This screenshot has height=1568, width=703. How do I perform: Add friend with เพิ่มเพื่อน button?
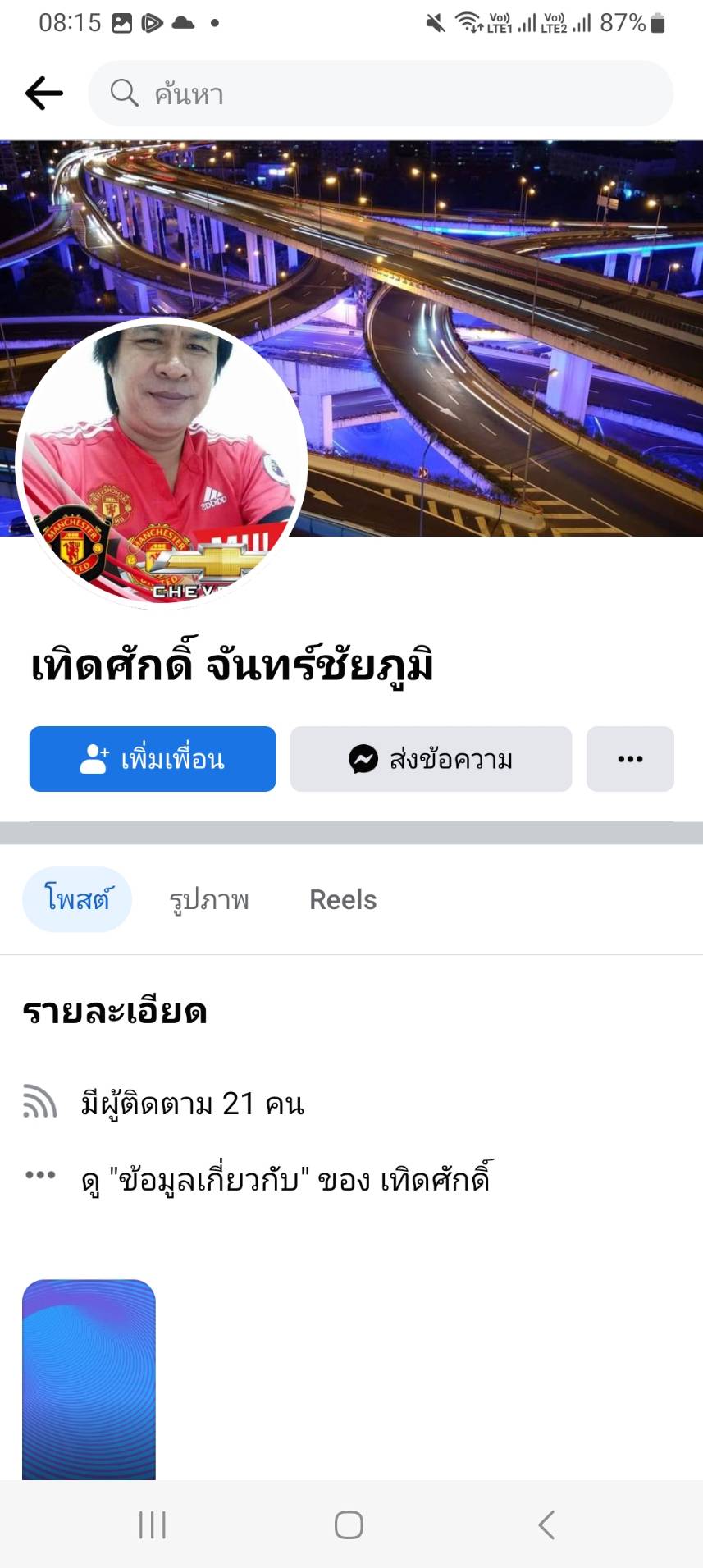(153, 759)
